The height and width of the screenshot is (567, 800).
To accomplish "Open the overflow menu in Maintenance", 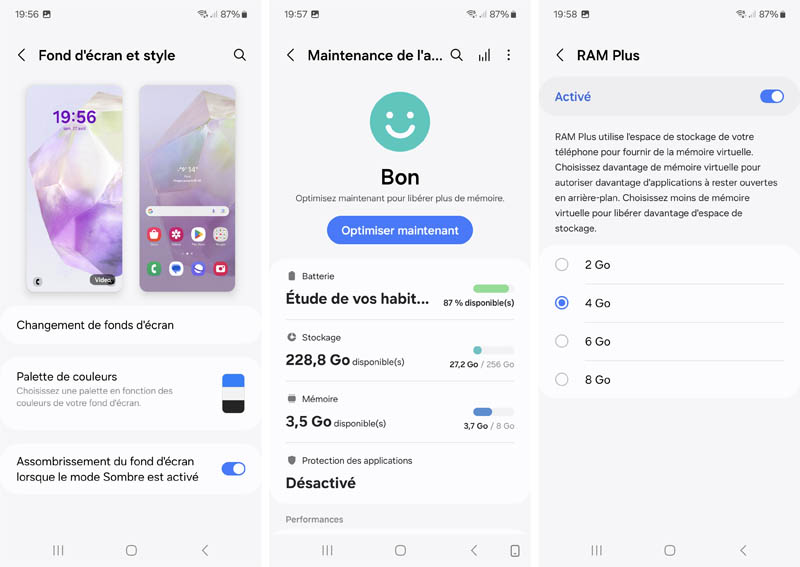I will [x=509, y=55].
